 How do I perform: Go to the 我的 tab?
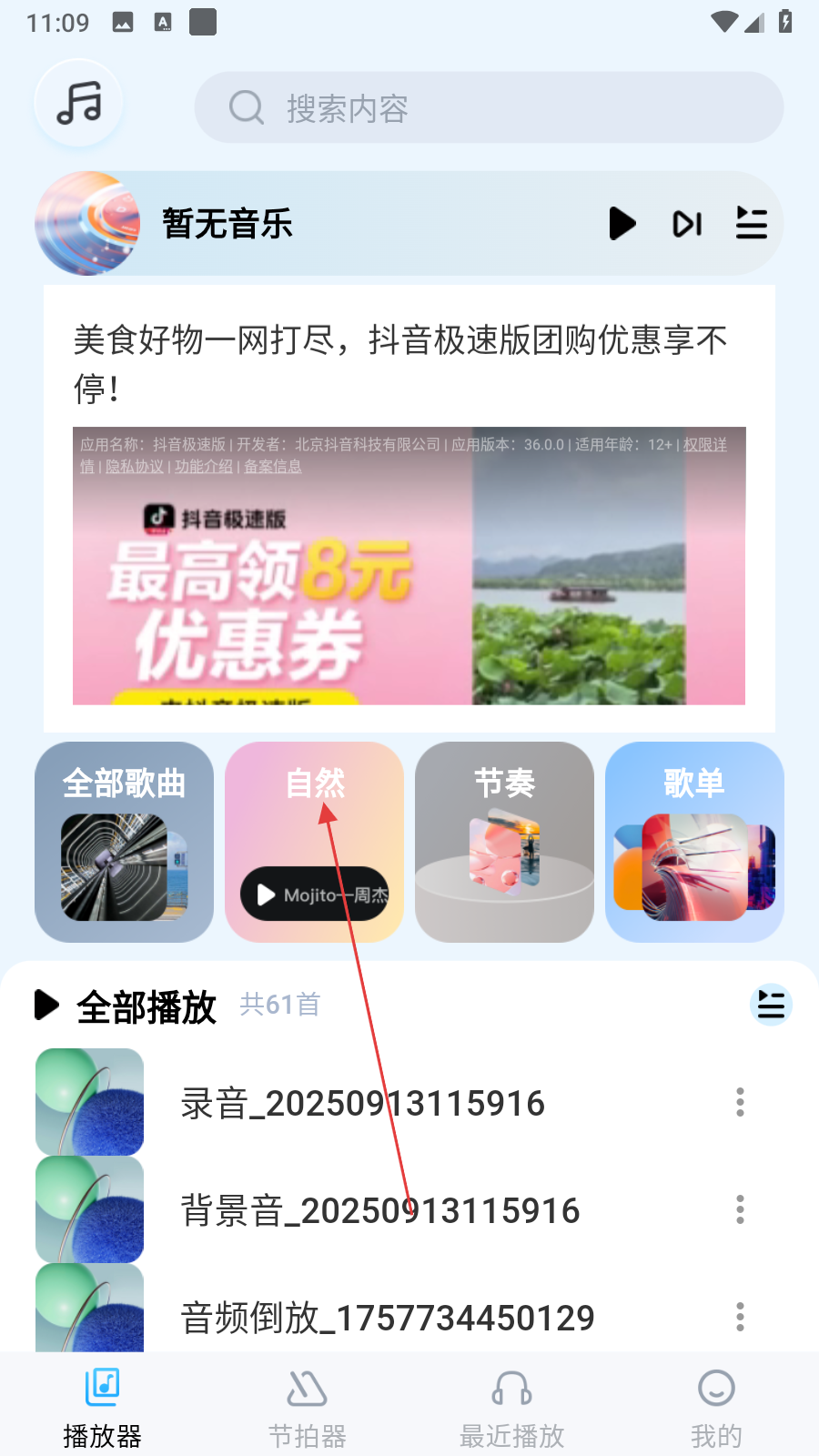click(716, 1408)
